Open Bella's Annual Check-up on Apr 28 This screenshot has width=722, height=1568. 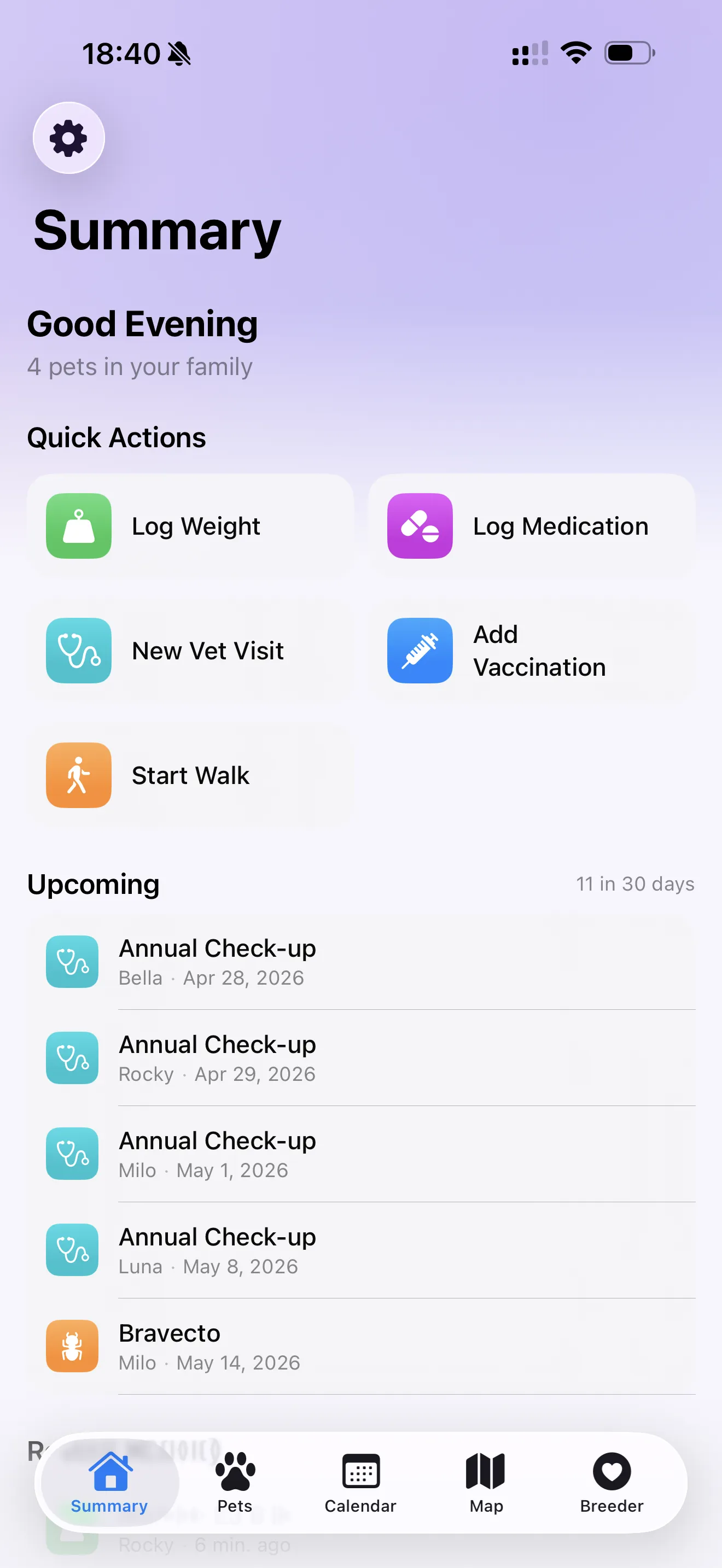360,962
